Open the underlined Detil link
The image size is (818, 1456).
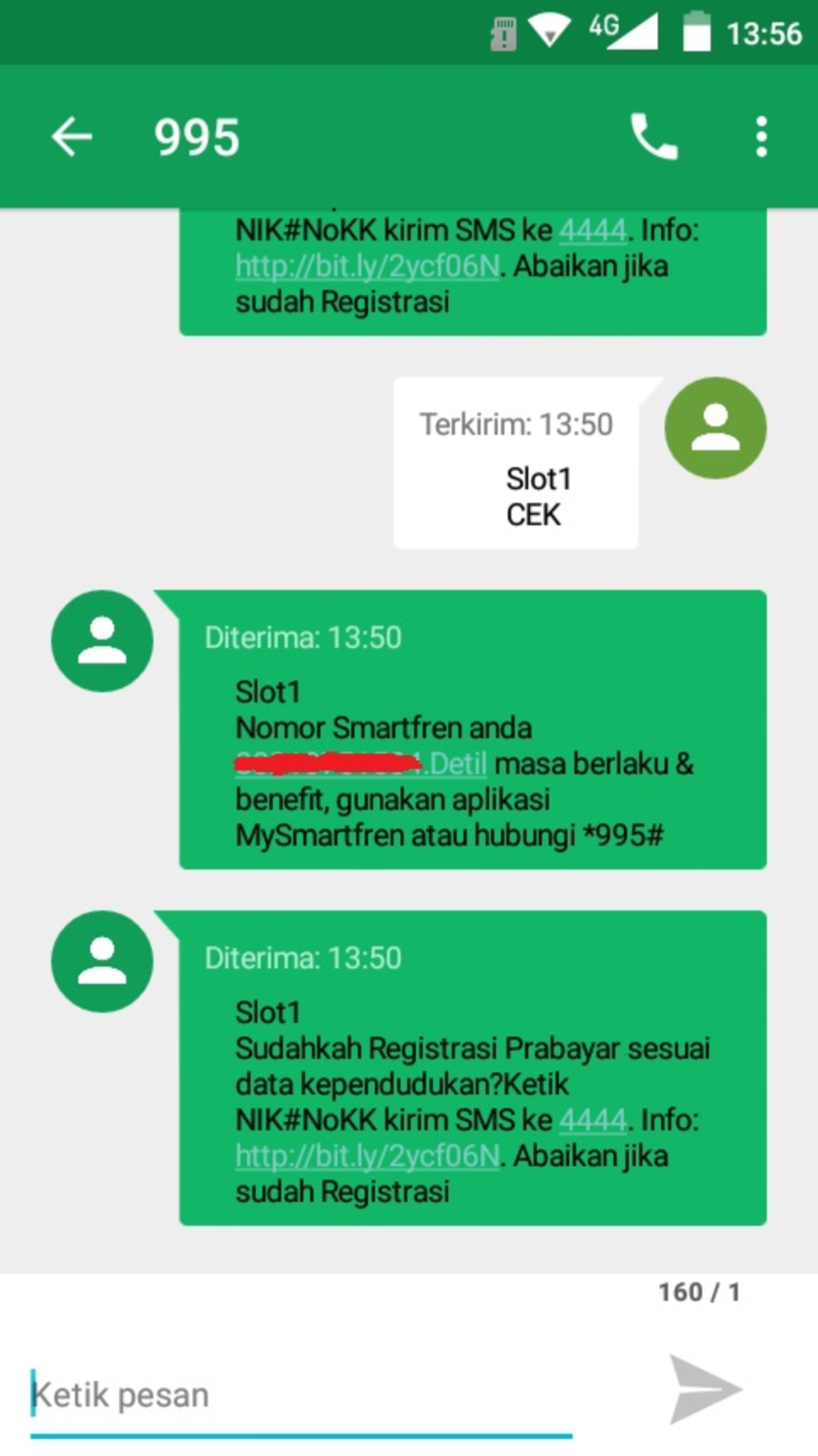(x=458, y=764)
